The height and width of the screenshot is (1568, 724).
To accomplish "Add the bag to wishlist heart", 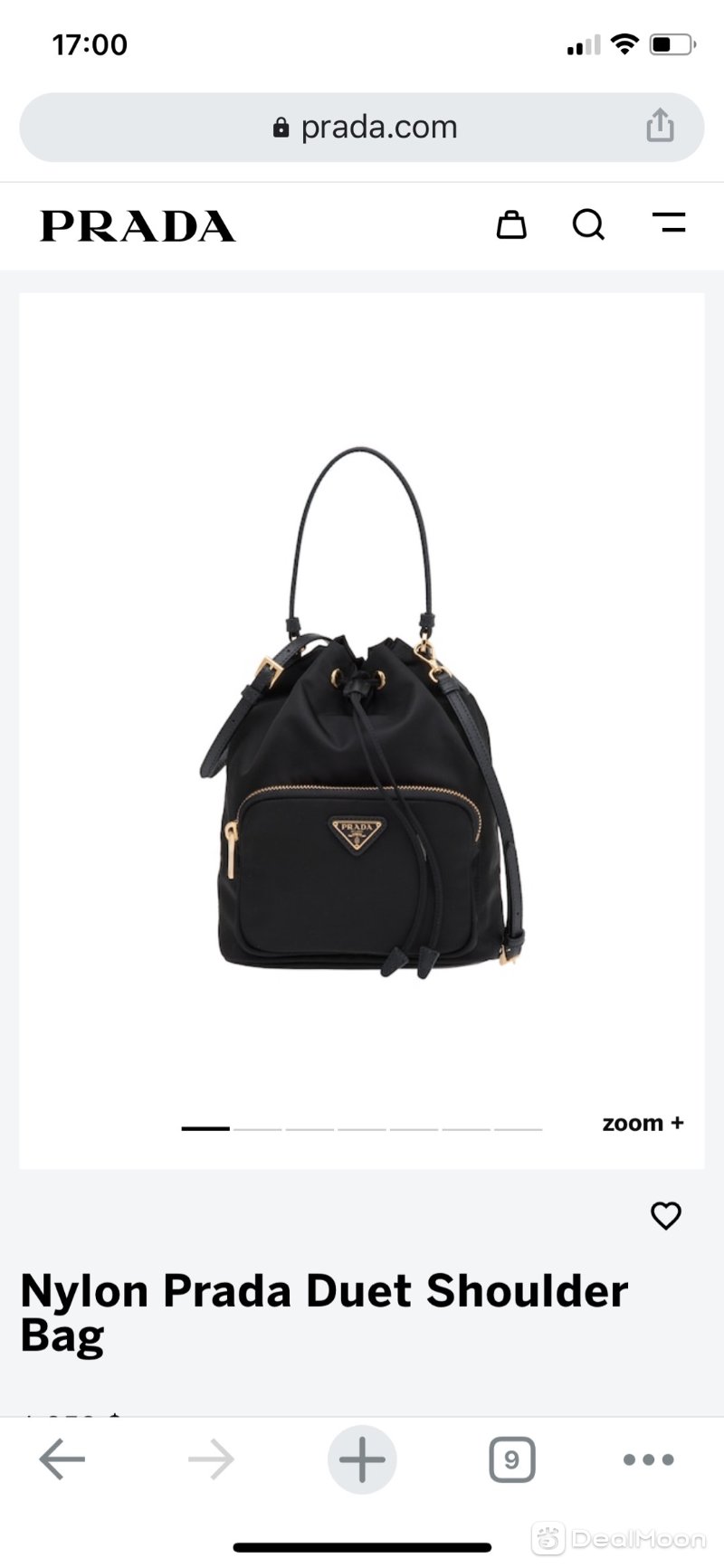I will click(x=665, y=1215).
